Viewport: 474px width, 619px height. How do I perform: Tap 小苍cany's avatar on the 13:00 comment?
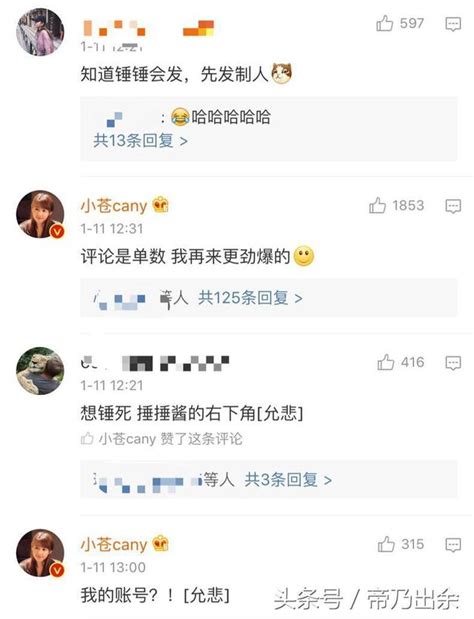pyautogui.click(x=40, y=553)
